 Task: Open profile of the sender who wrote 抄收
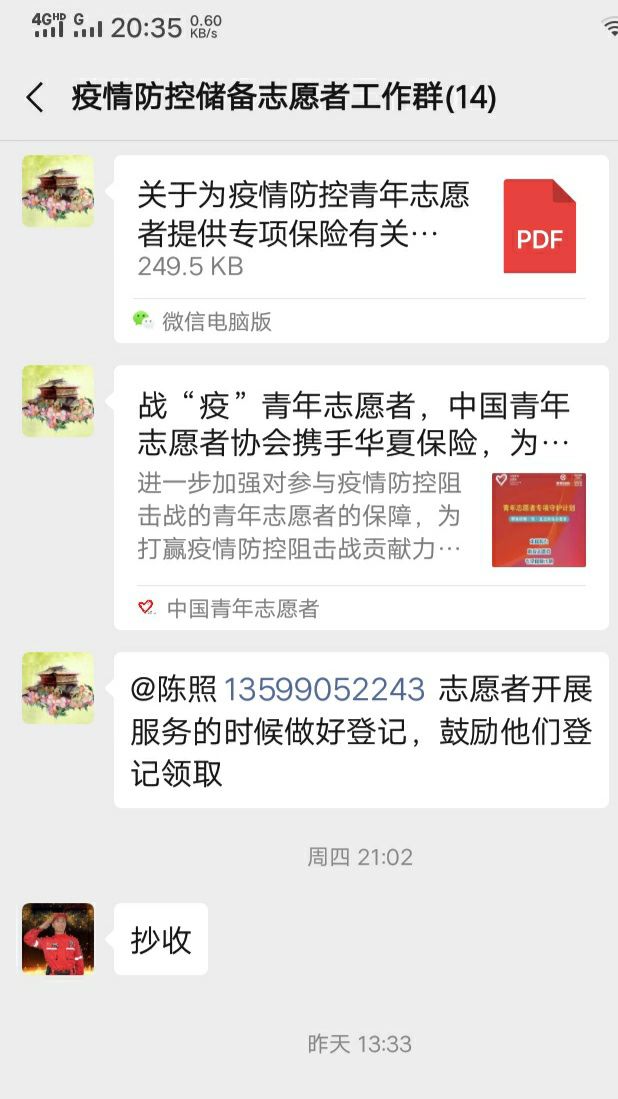point(58,939)
